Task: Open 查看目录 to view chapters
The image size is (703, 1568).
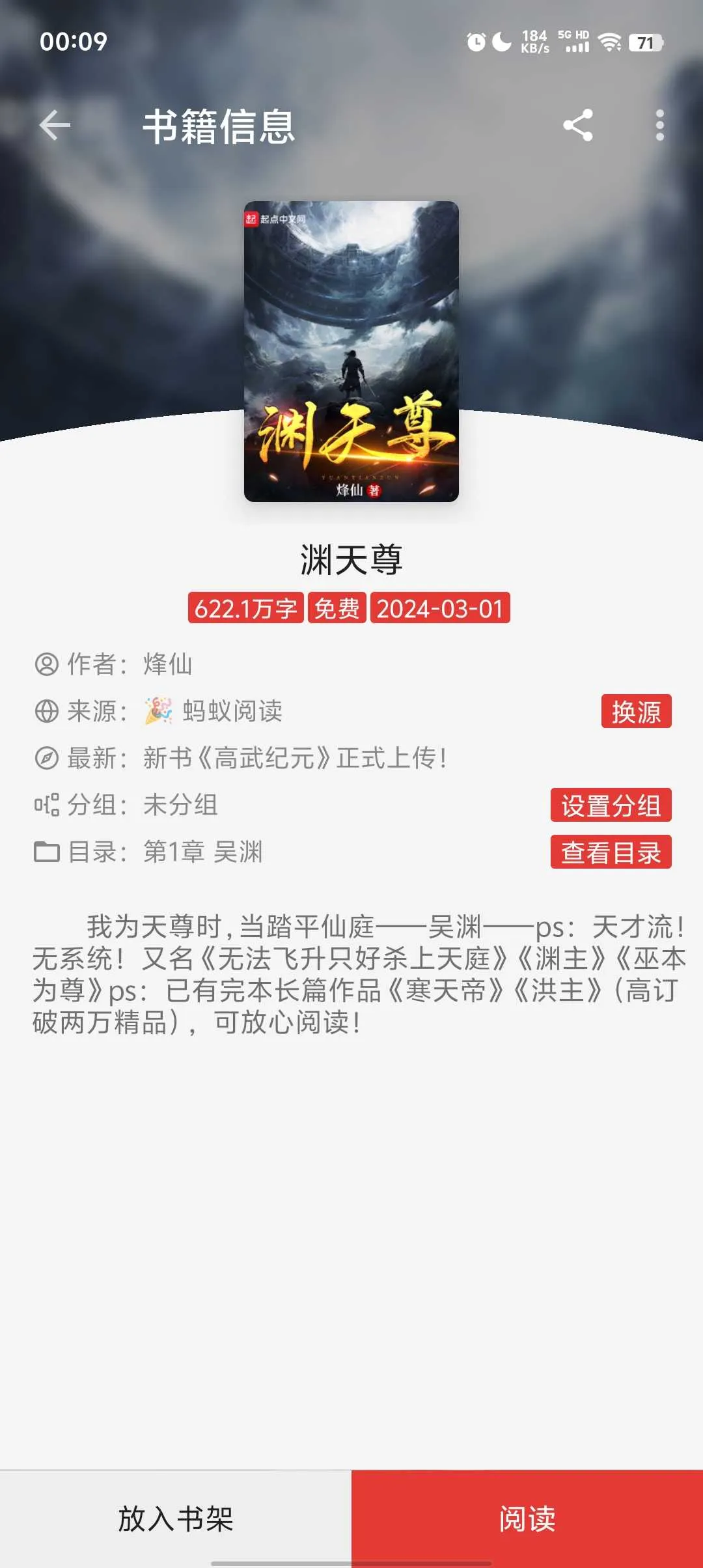Action: pos(611,852)
